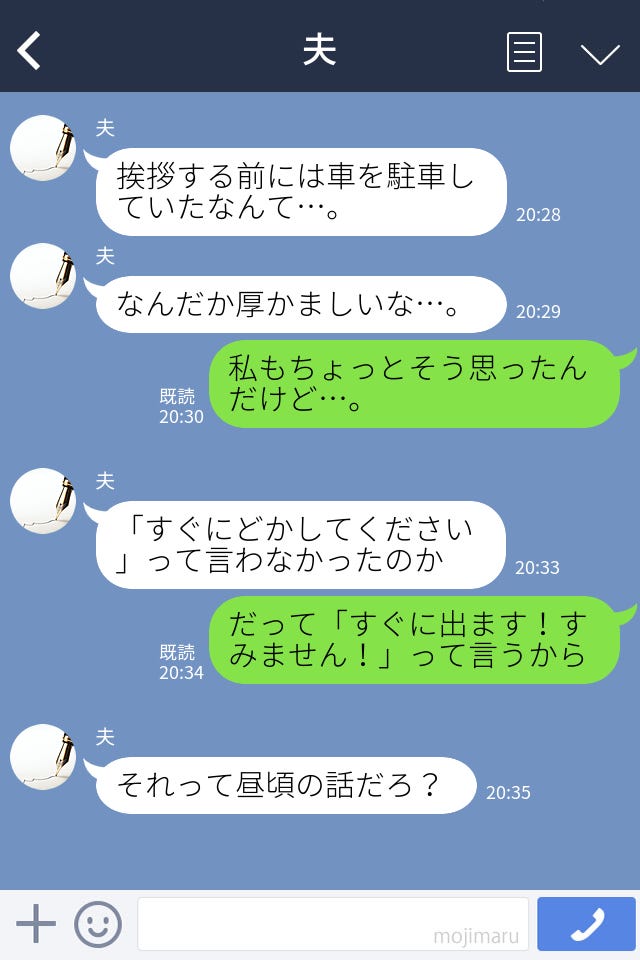
Task: Expand the chat options chevron
Action: click(600, 54)
